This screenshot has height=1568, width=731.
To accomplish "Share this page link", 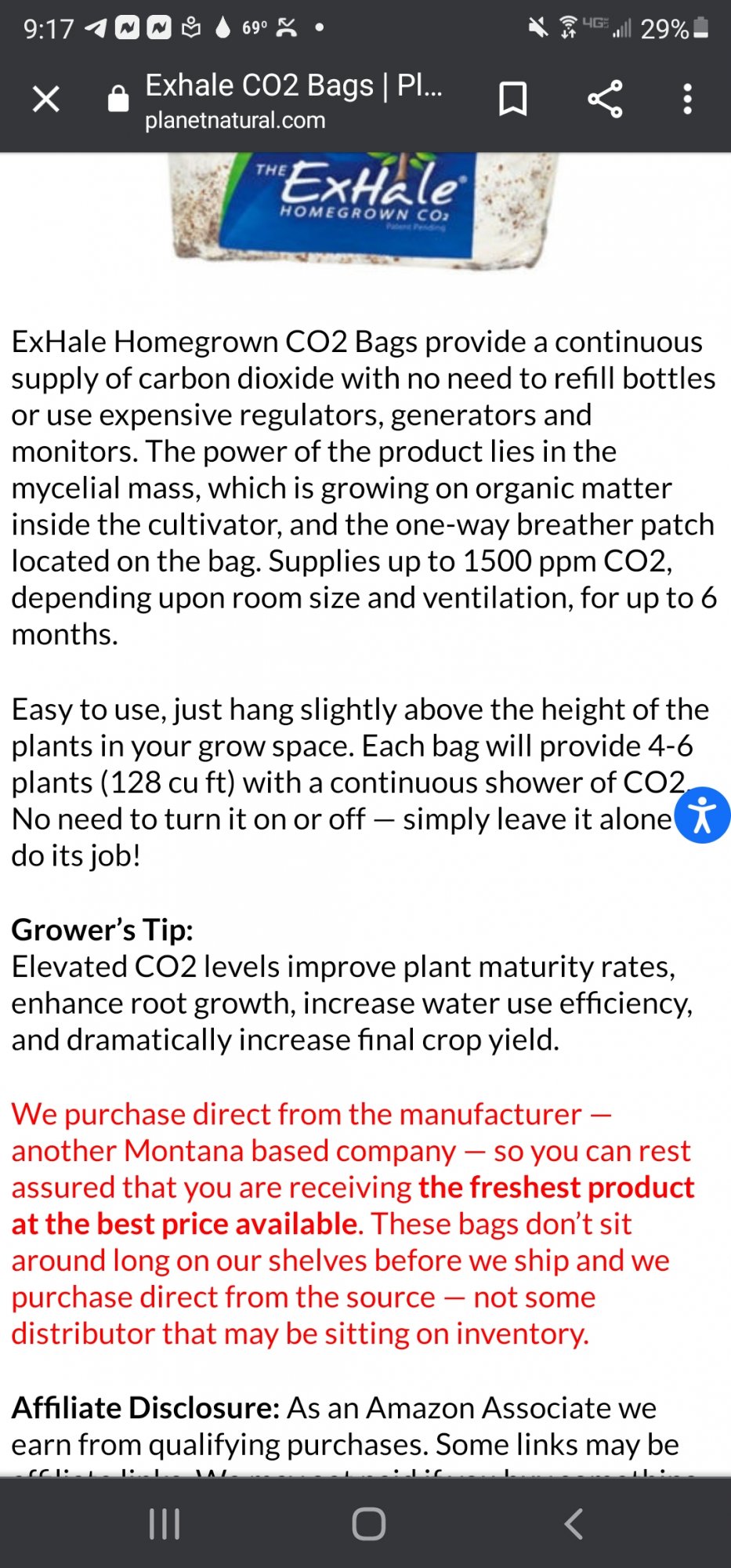I will click(x=605, y=100).
